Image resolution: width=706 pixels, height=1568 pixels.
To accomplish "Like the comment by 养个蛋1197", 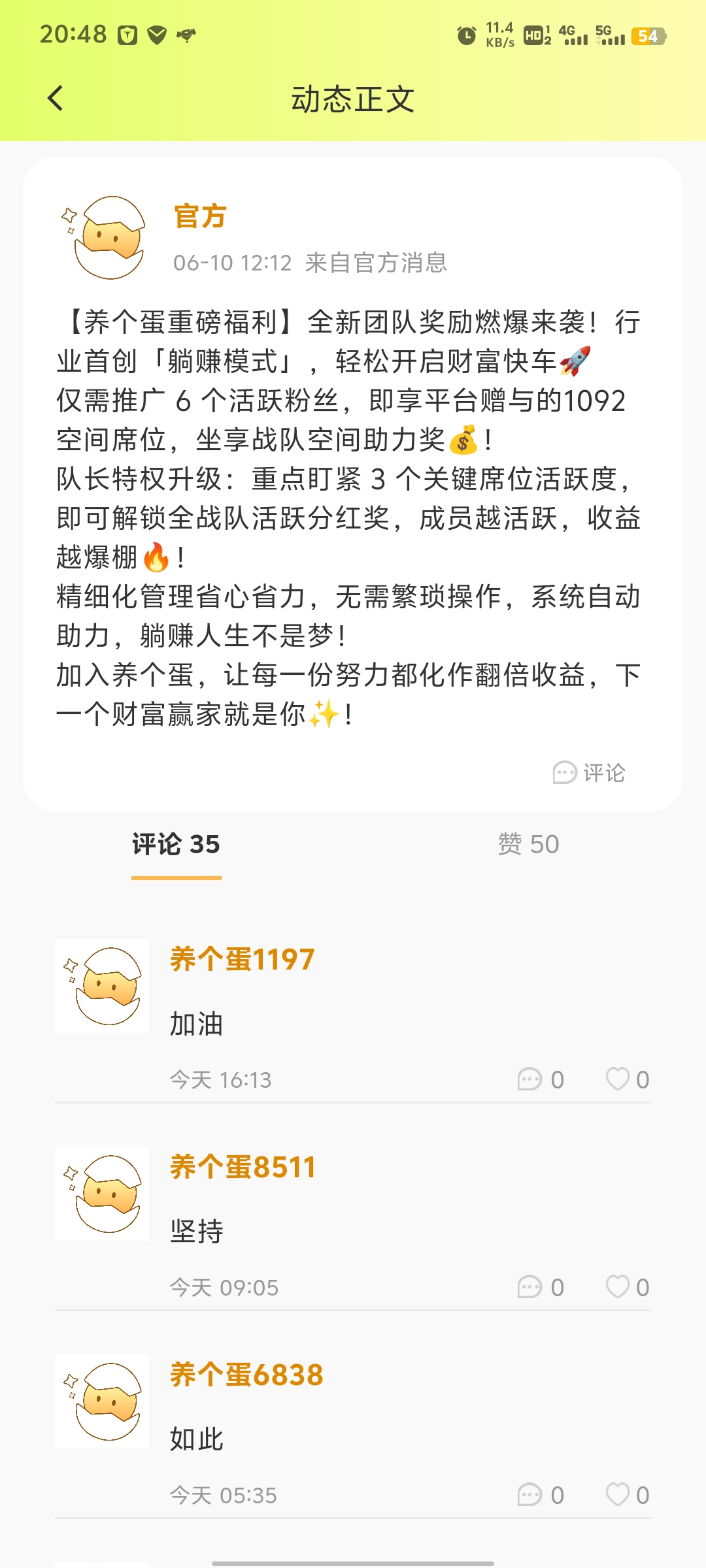I will pyautogui.click(x=628, y=1079).
